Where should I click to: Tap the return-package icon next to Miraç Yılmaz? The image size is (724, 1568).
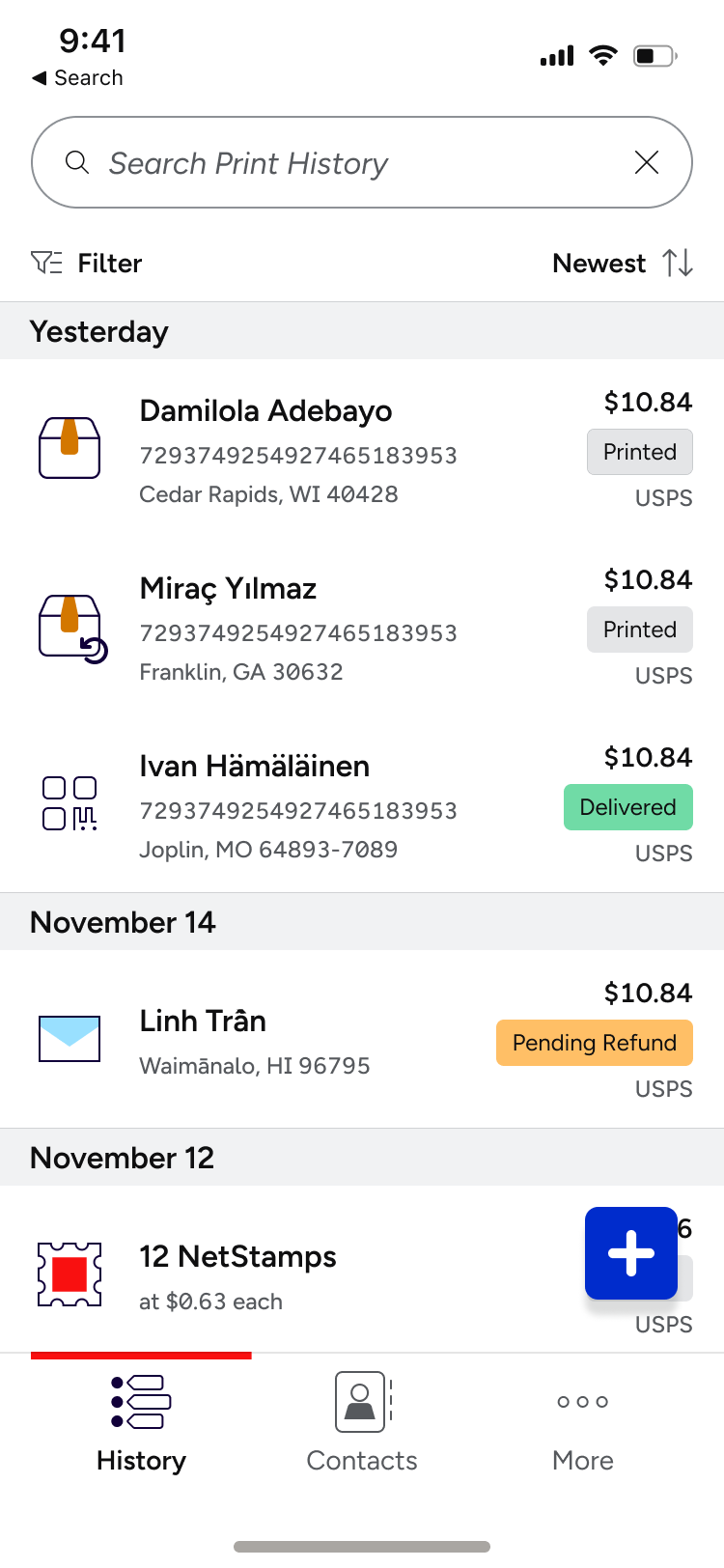69,625
